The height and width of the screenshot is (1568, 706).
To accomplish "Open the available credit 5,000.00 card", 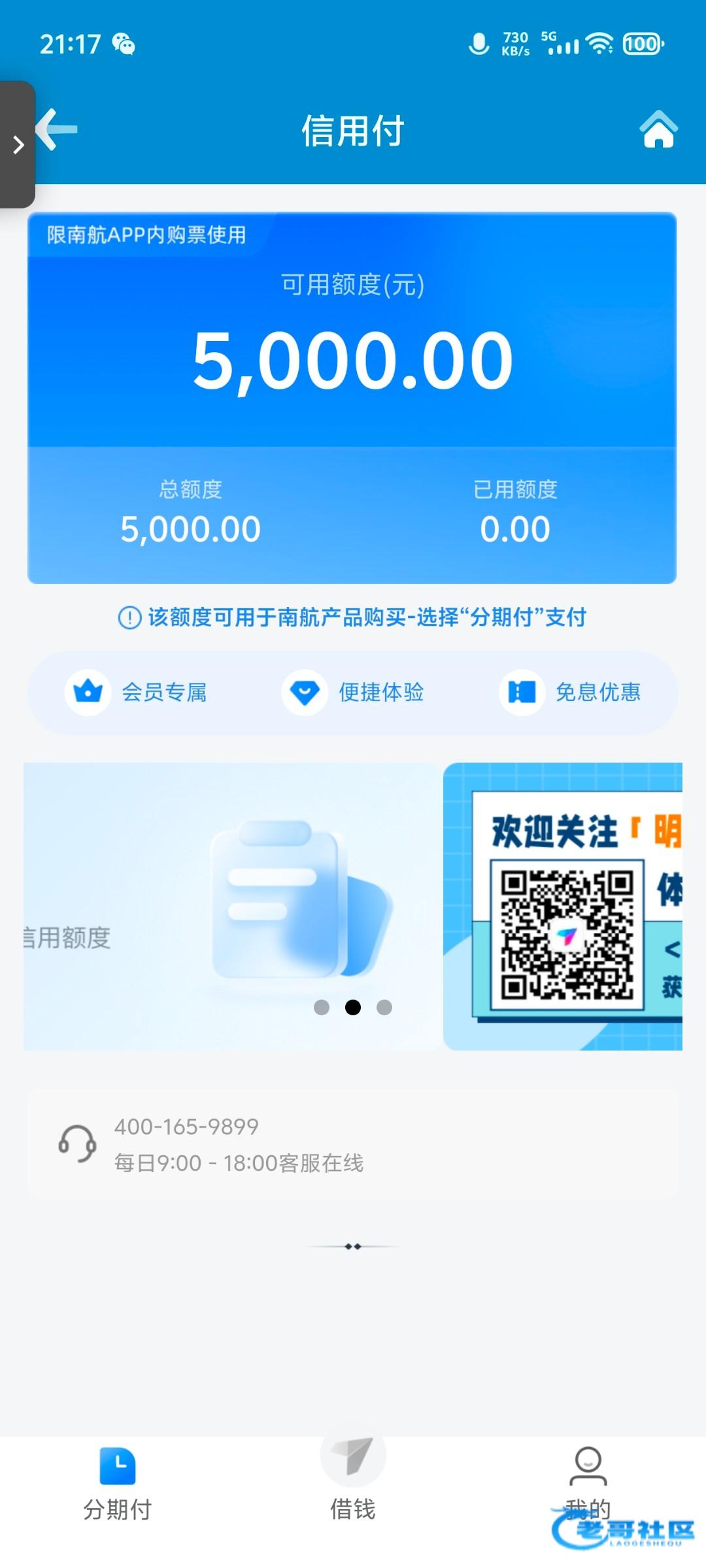I will [x=352, y=359].
